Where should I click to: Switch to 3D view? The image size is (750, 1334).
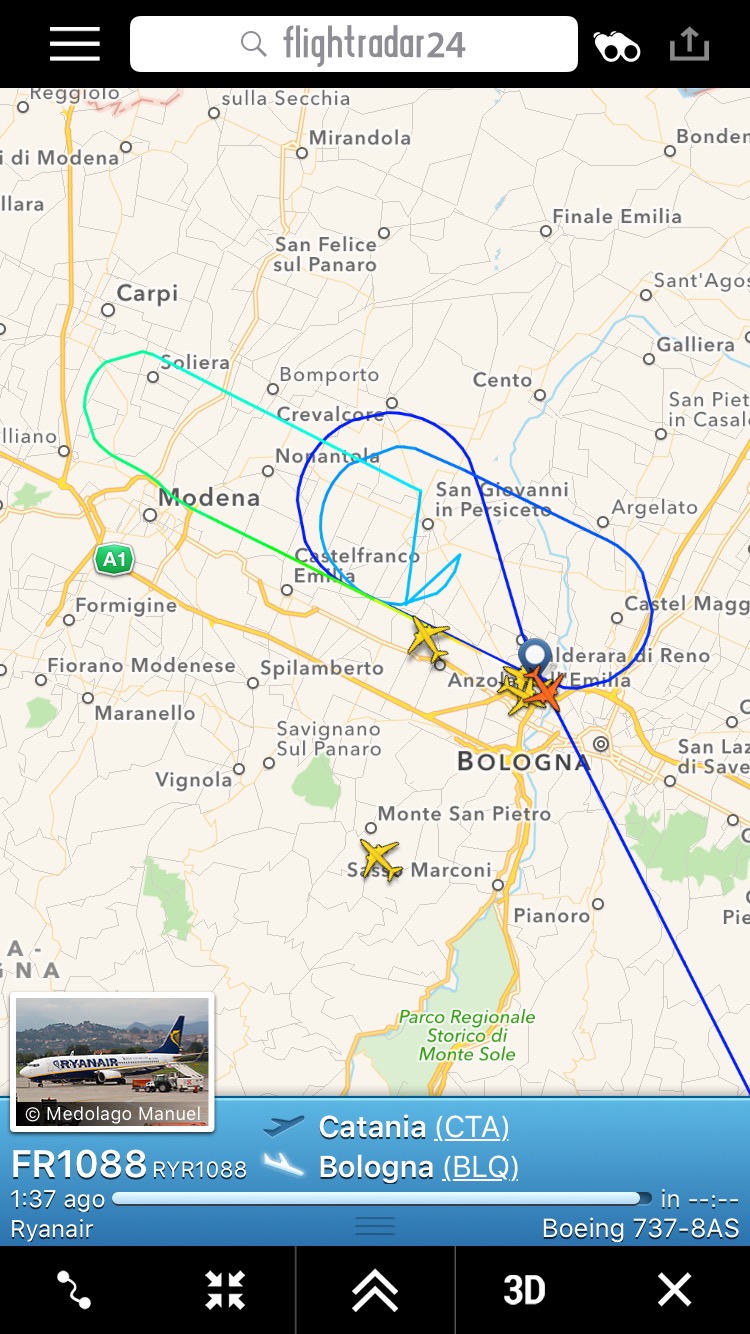point(524,1290)
